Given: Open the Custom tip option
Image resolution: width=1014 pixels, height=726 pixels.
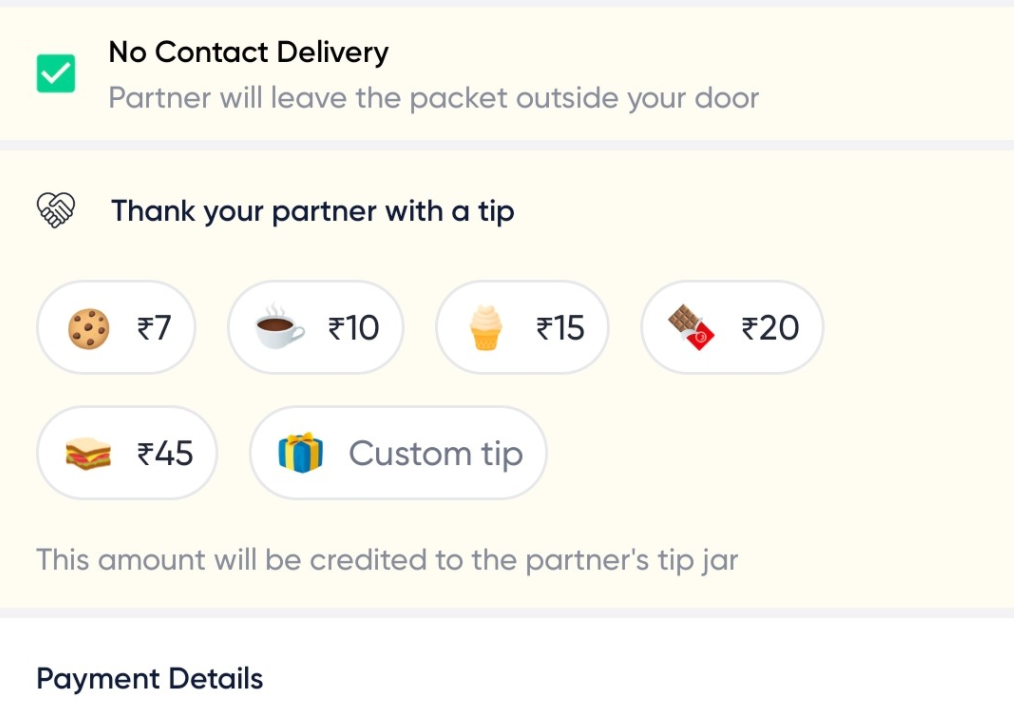Looking at the screenshot, I should (x=398, y=454).
